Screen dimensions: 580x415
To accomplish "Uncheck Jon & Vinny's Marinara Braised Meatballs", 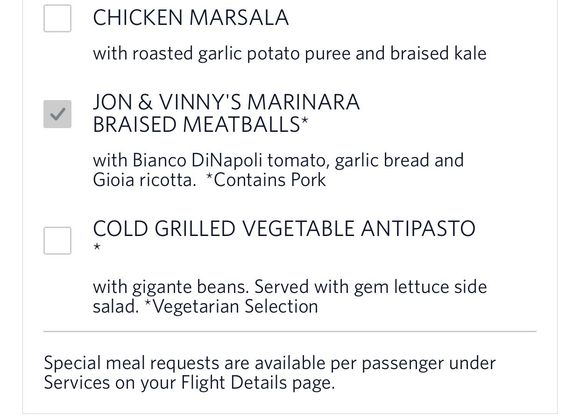I will (57, 114).
